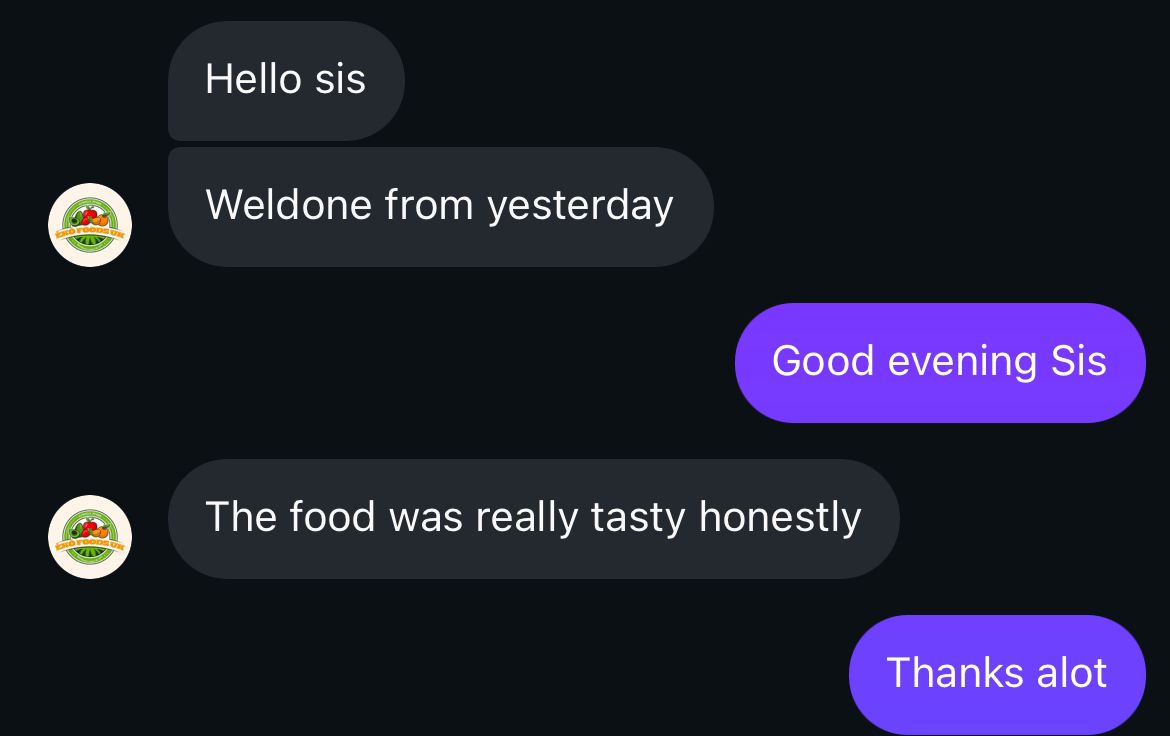Open sender's avatar beside "Weldone from yesterday"
The width and height of the screenshot is (1170, 736).
tap(90, 225)
